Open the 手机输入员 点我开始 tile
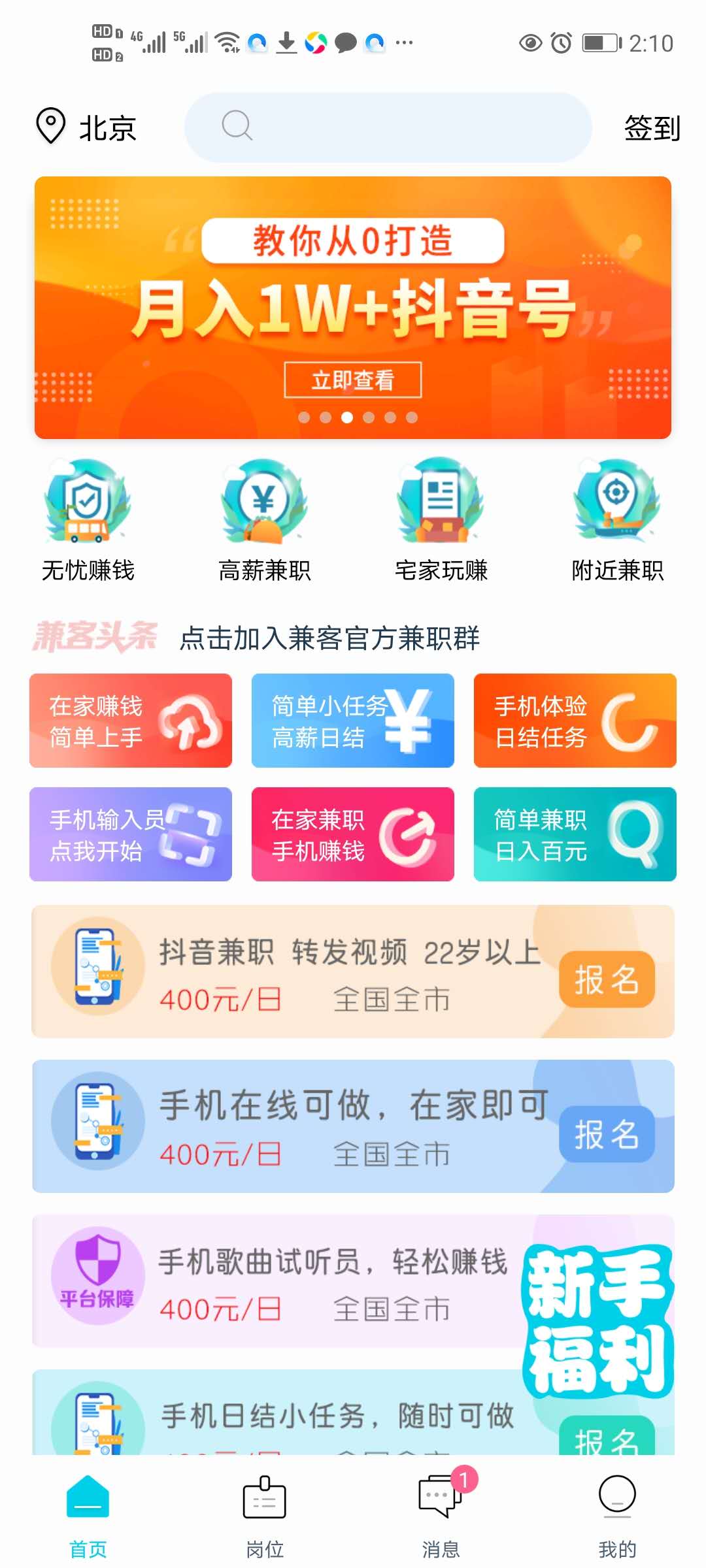 coord(131,834)
